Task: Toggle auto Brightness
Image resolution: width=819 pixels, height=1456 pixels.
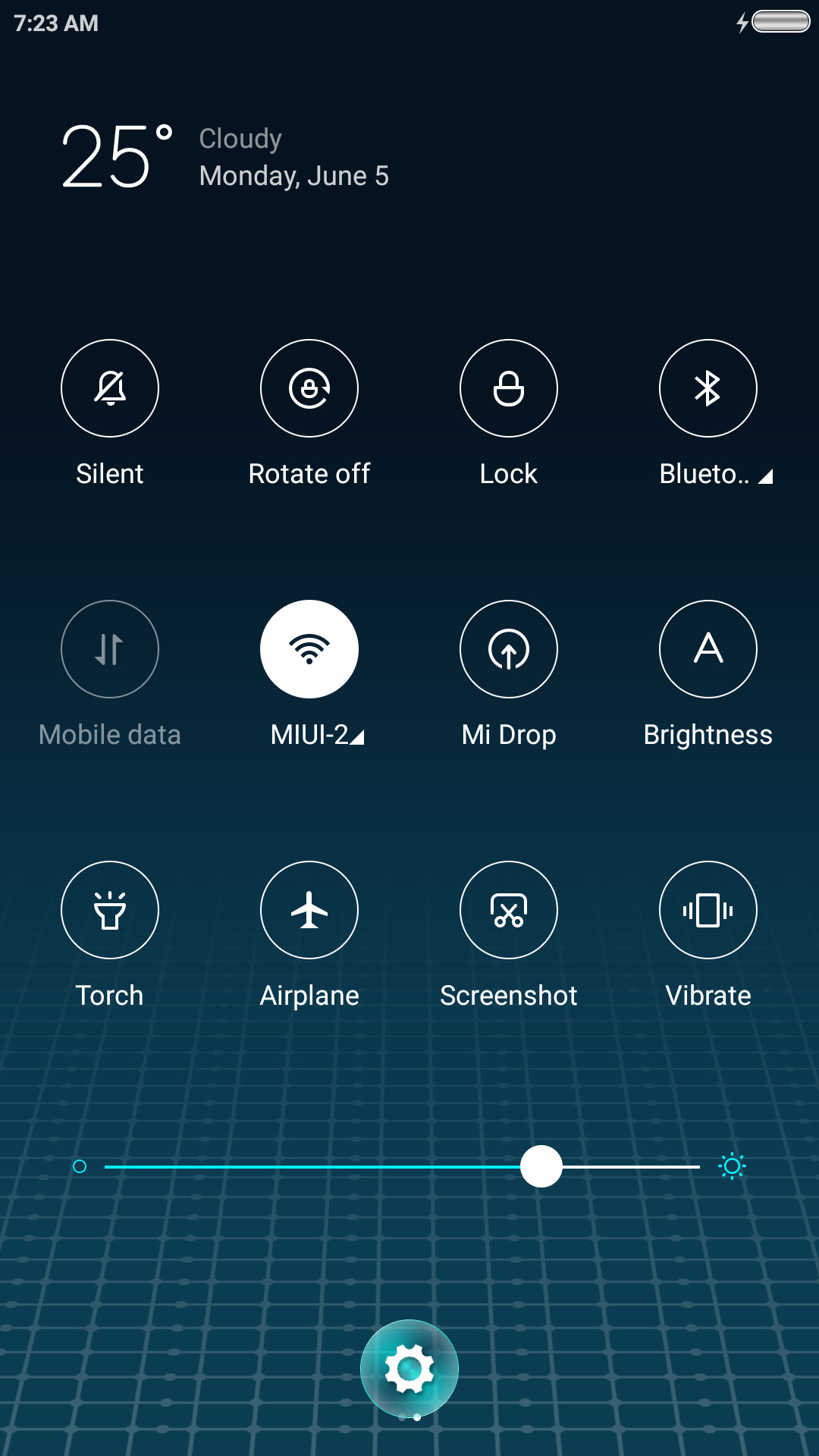Action: pos(708,649)
